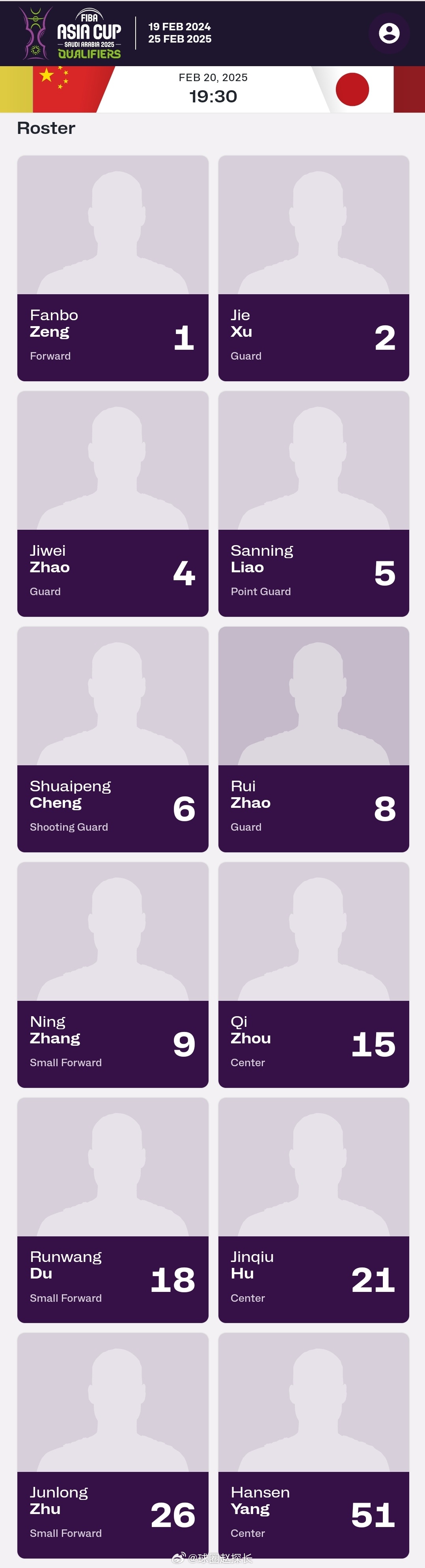Open Fanbo Zeng's player card
The width and height of the screenshot is (425, 1568).
113,268
